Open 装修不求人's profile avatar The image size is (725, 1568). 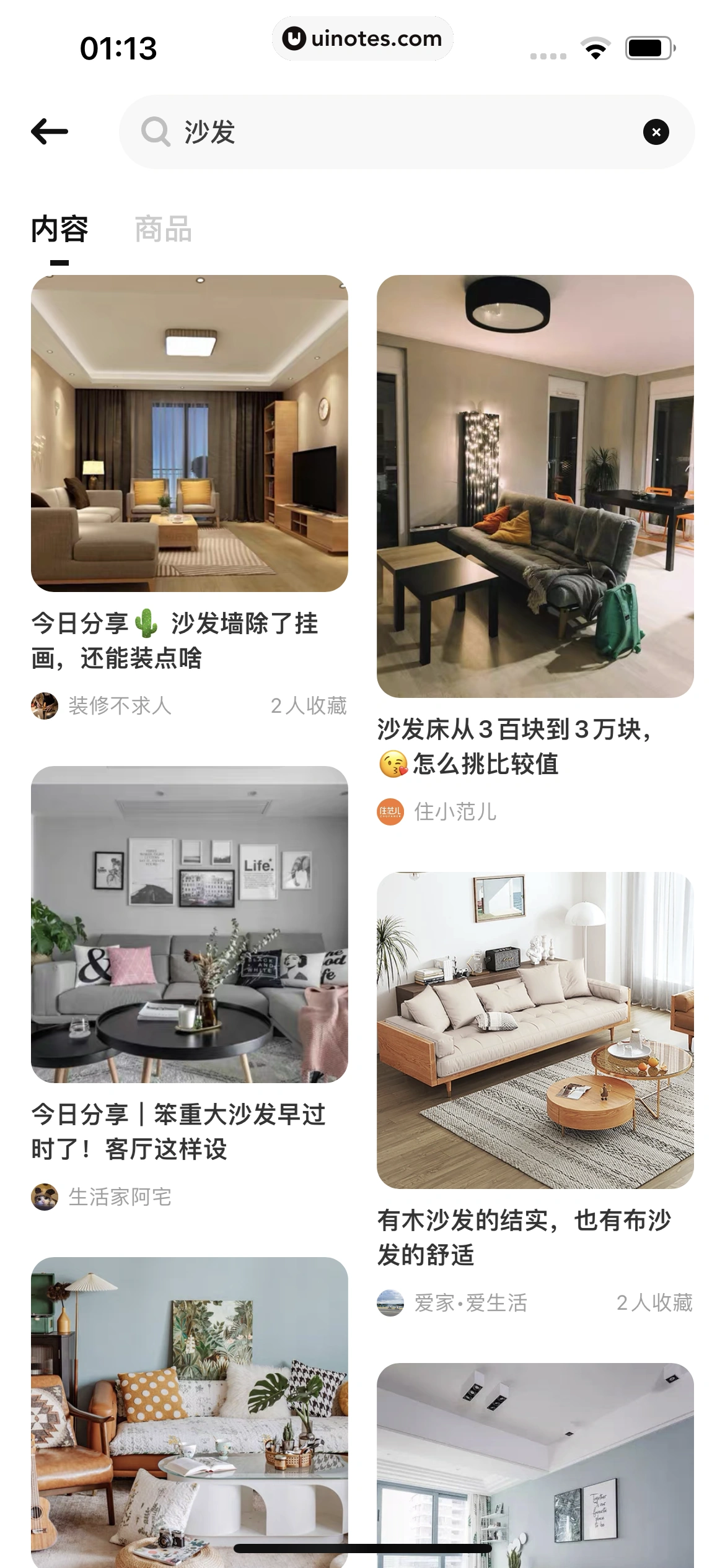point(46,705)
